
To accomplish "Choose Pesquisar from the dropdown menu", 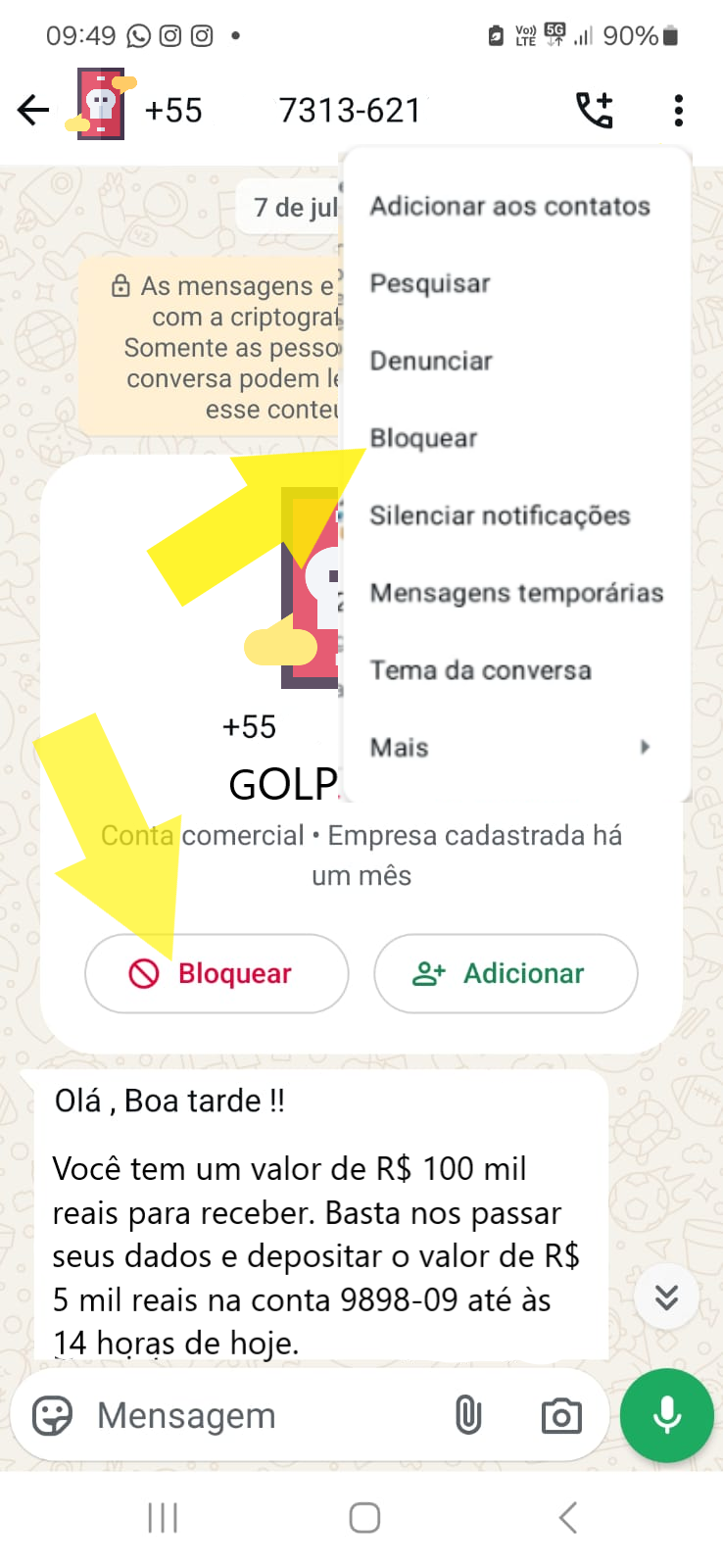I will [x=430, y=283].
